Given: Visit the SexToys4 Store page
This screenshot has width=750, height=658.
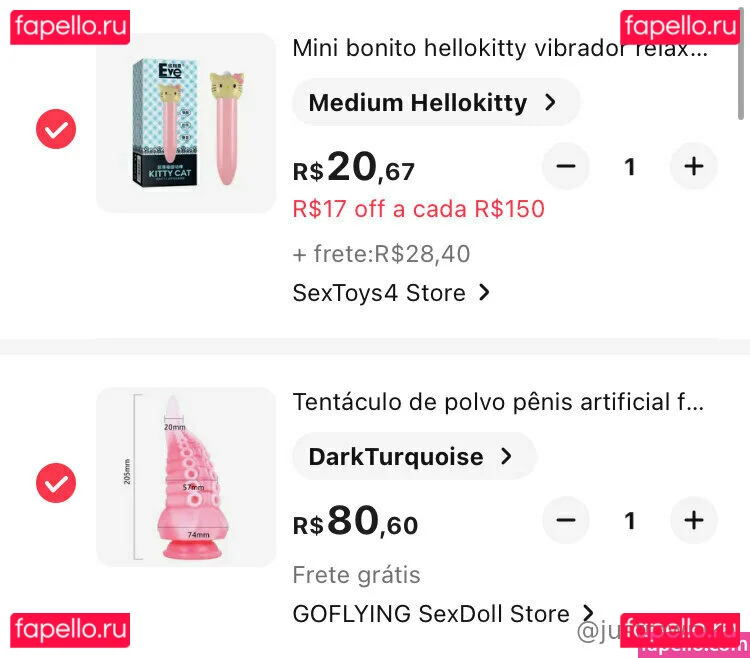Looking at the screenshot, I should [x=391, y=293].
